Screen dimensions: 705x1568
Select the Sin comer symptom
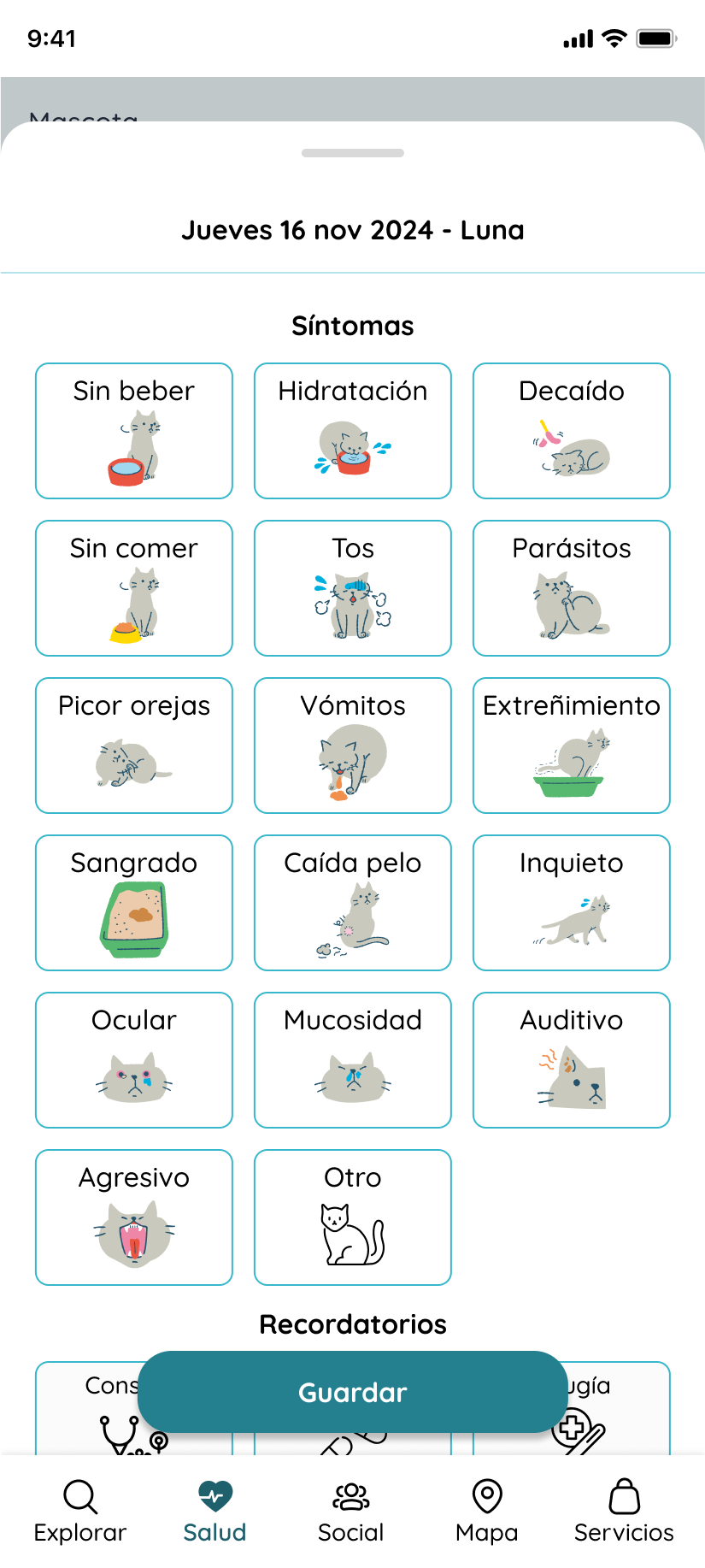(x=134, y=588)
